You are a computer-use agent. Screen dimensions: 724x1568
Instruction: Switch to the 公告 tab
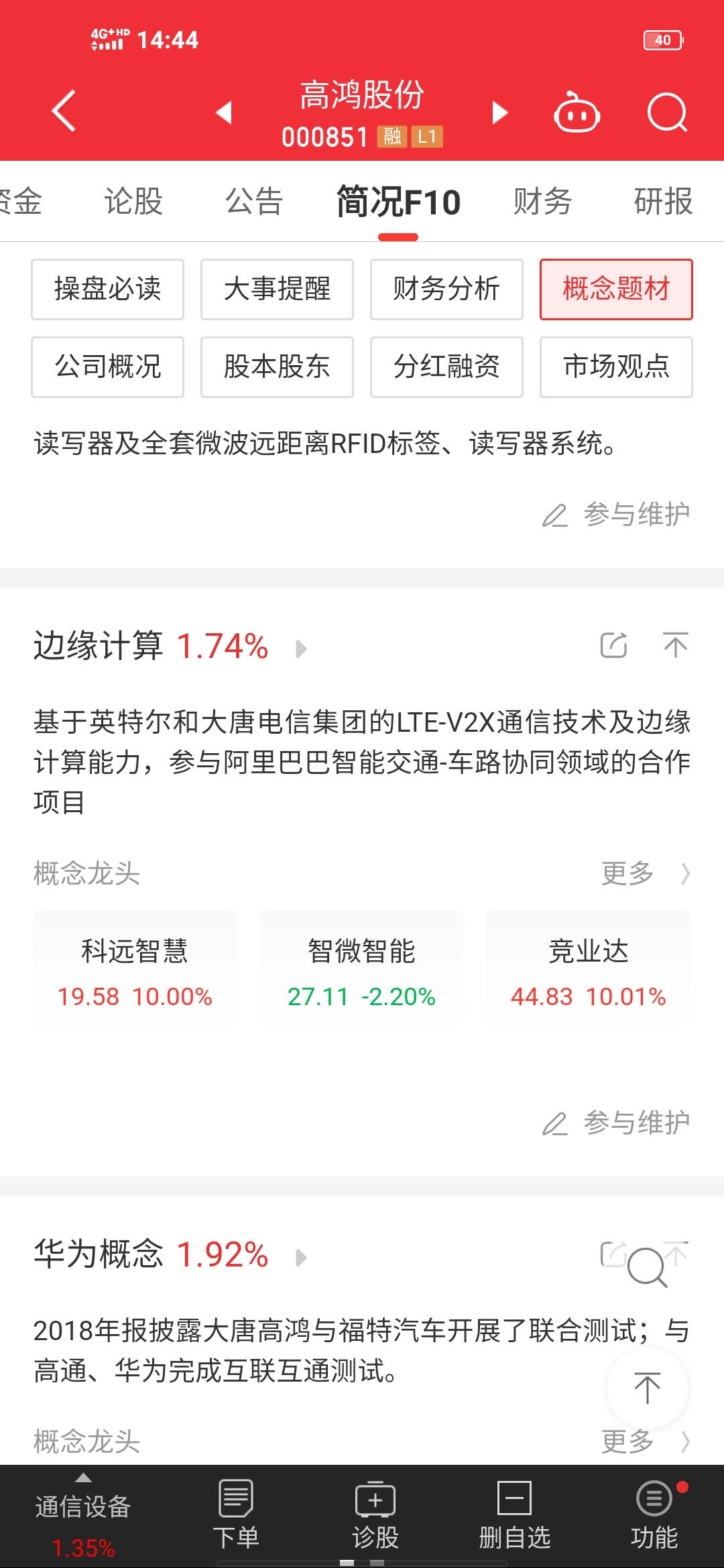(254, 201)
